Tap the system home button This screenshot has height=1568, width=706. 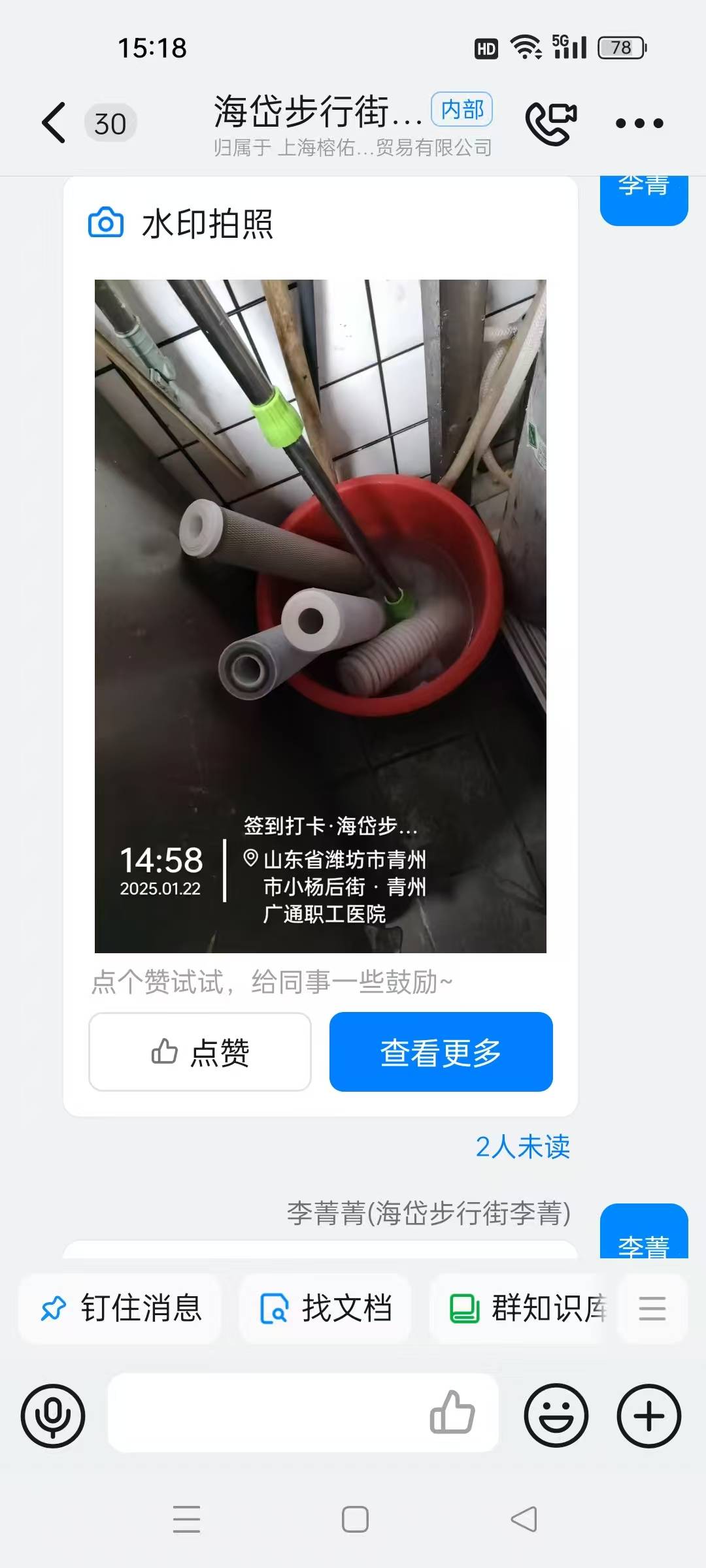pyautogui.click(x=355, y=1519)
